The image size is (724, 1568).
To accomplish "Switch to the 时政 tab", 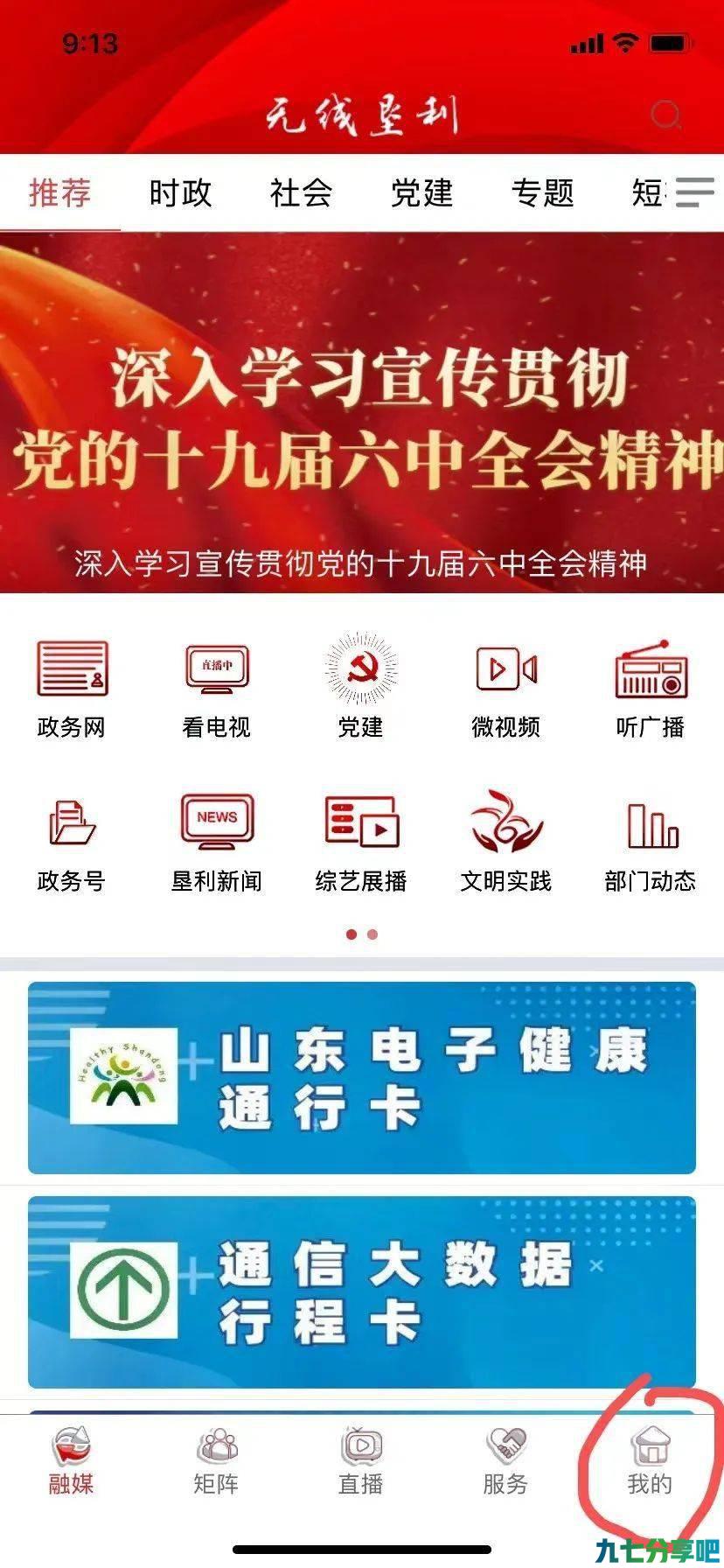I will coord(180,192).
